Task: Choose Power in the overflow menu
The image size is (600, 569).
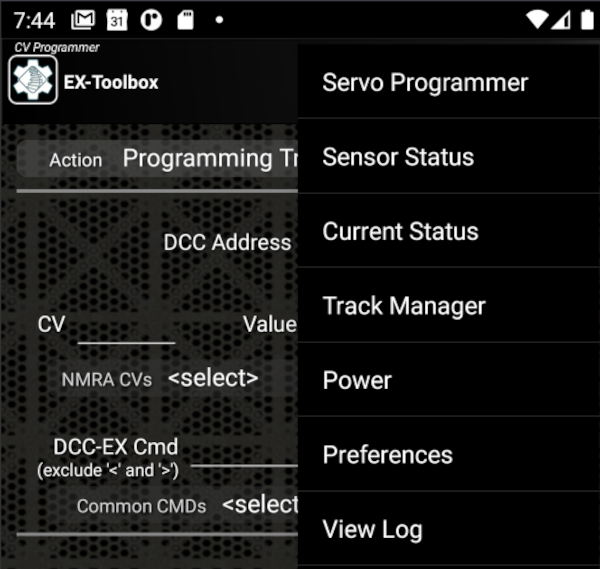Action: (x=357, y=380)
